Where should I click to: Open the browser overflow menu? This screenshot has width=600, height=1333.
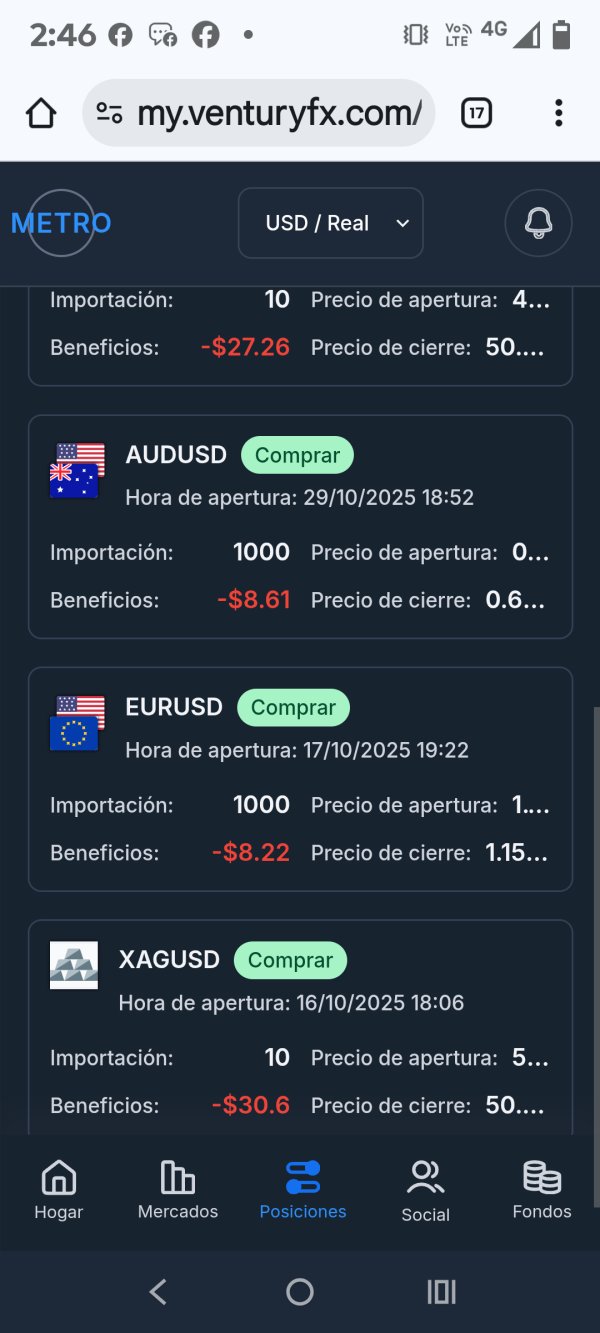point(558,114)
